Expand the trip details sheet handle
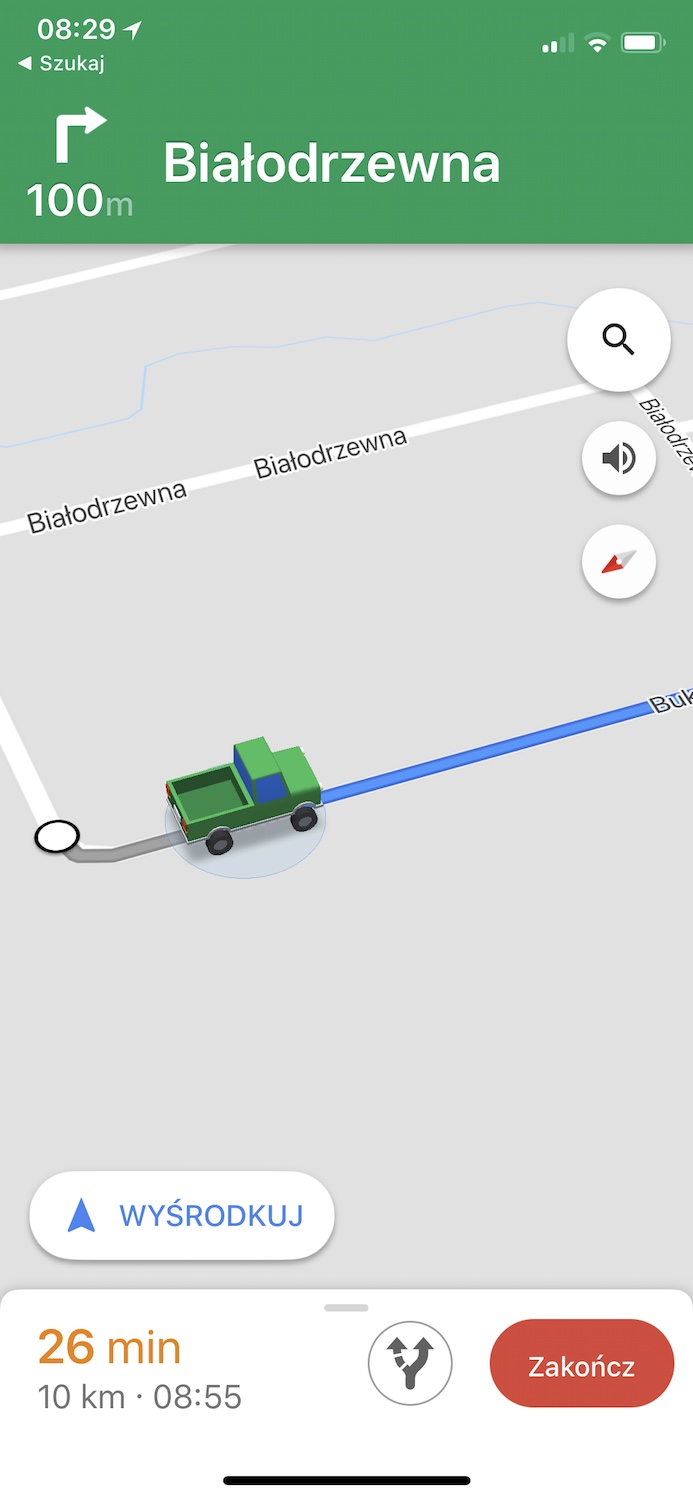693x1500 pixels. tap(346, 1307)
